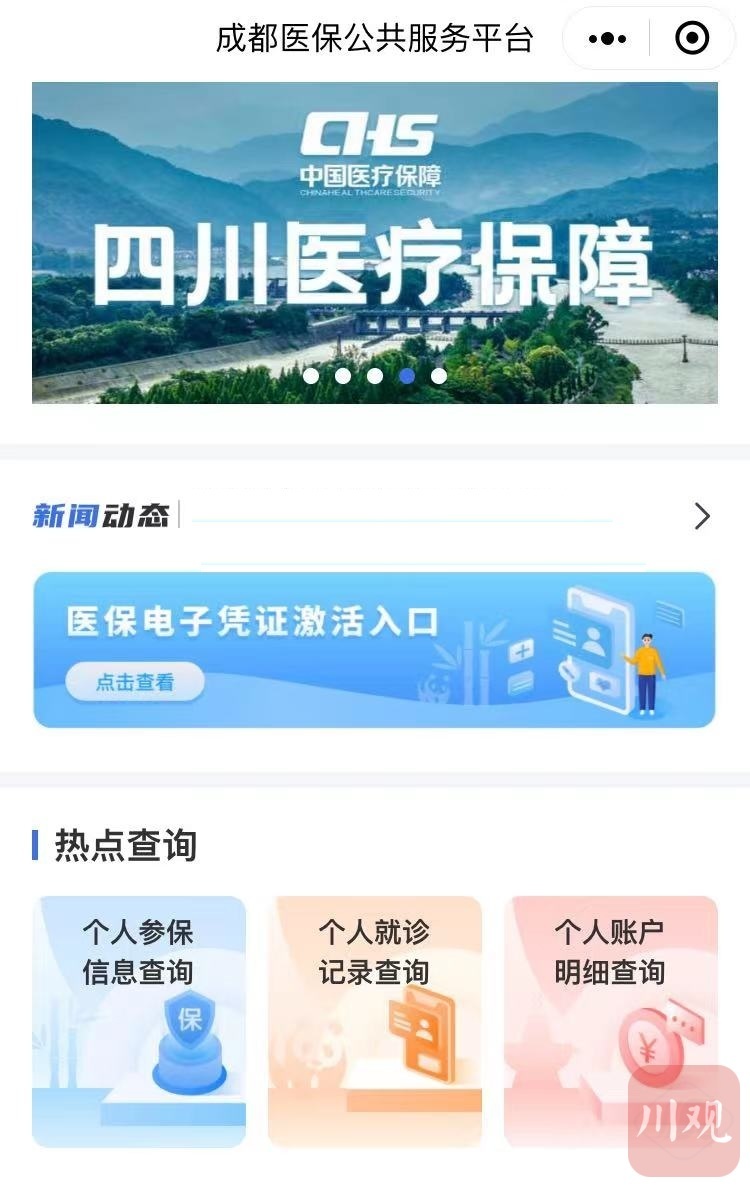Open the 四川医疗保障 carousel banner

[x=374, y=243]
